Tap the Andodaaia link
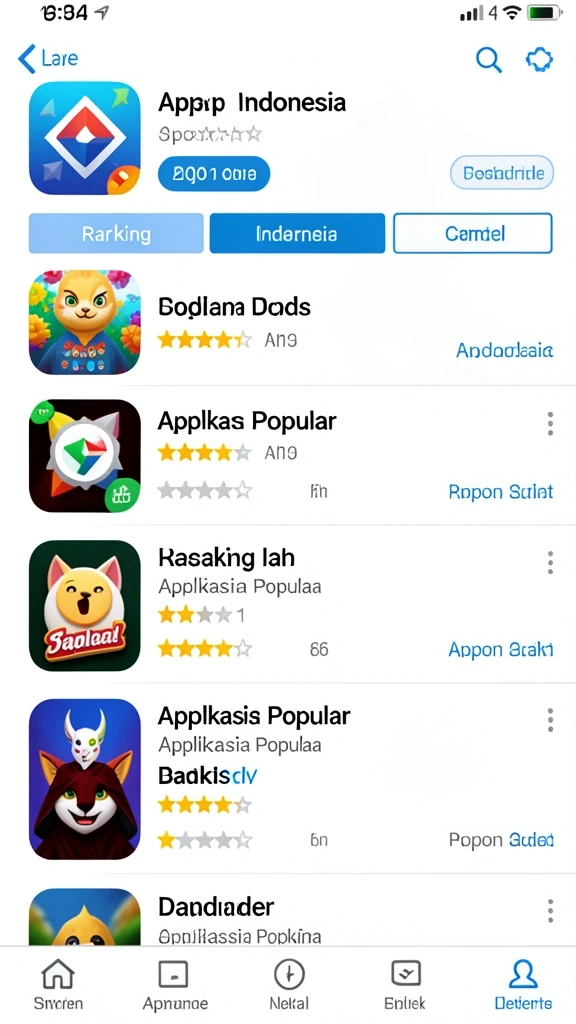The width and height of the screenshot is (576, 1024). 504,351
